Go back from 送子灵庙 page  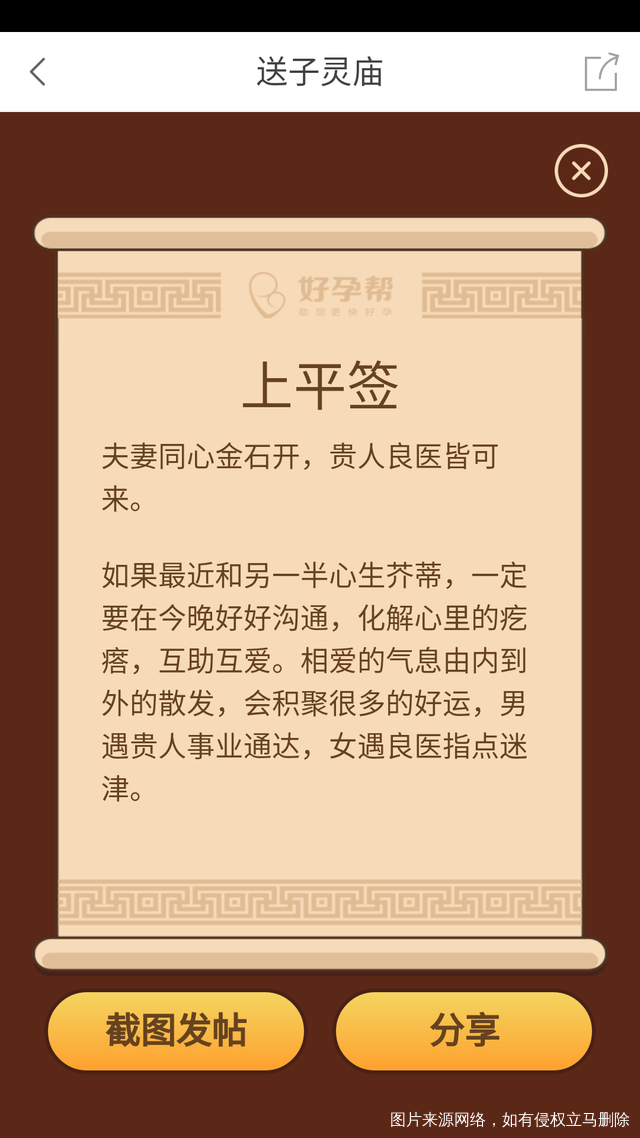[x=38, y=72]
